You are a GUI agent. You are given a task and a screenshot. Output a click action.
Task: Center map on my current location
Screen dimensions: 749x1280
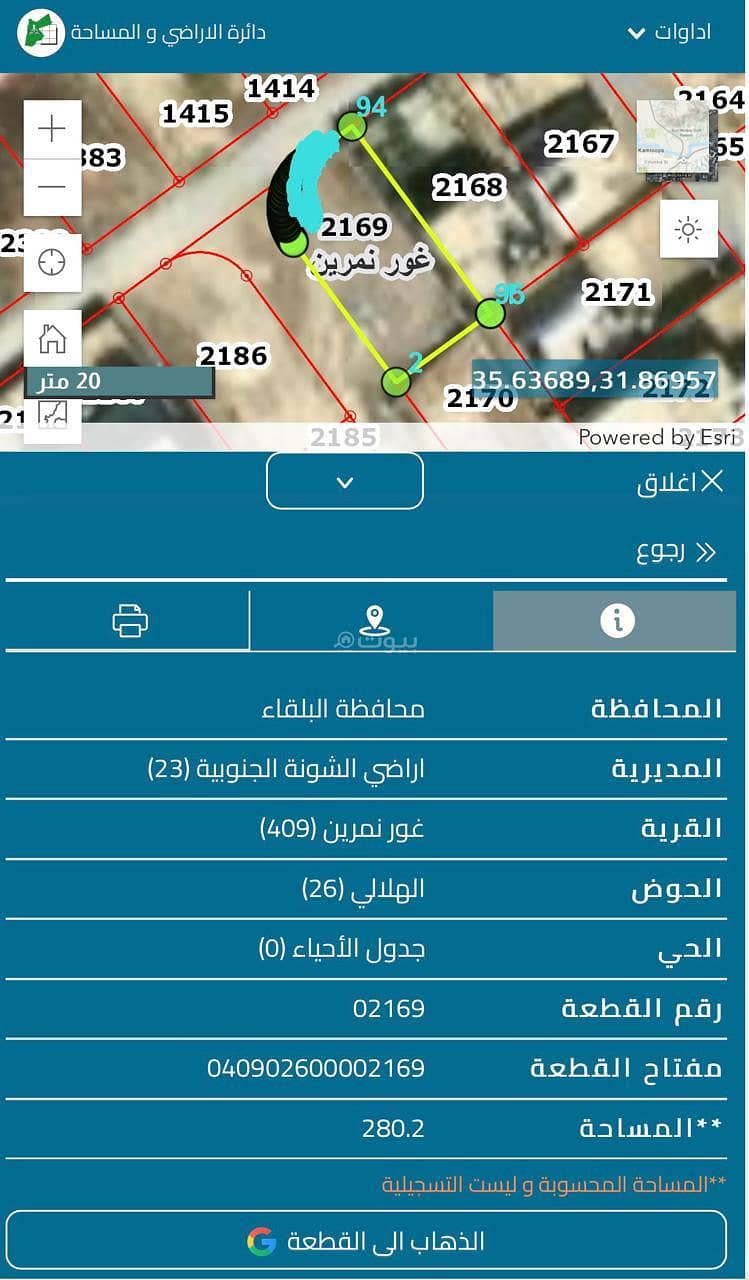tap(52, 263)
